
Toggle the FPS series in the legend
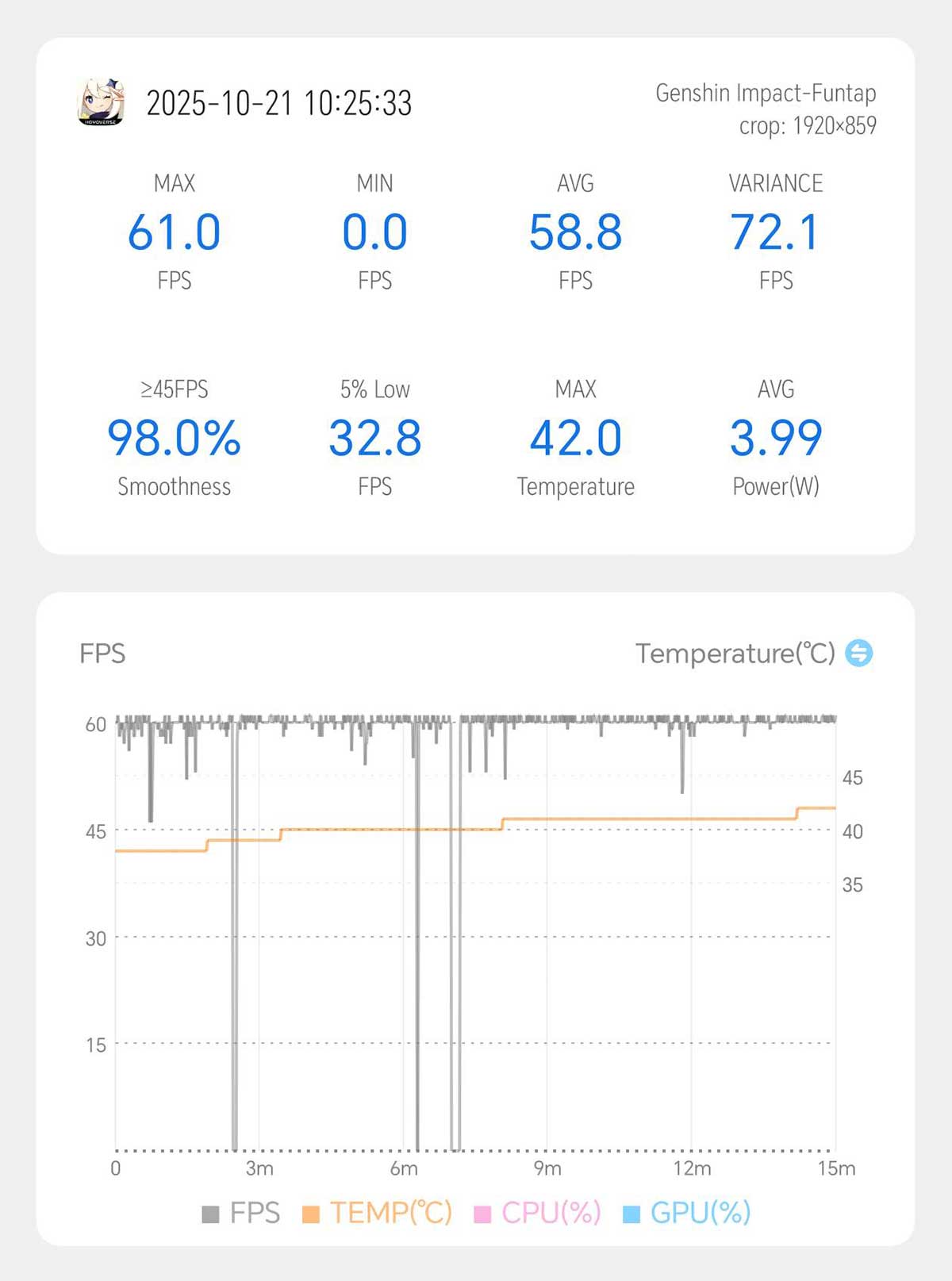point(241,1213)
